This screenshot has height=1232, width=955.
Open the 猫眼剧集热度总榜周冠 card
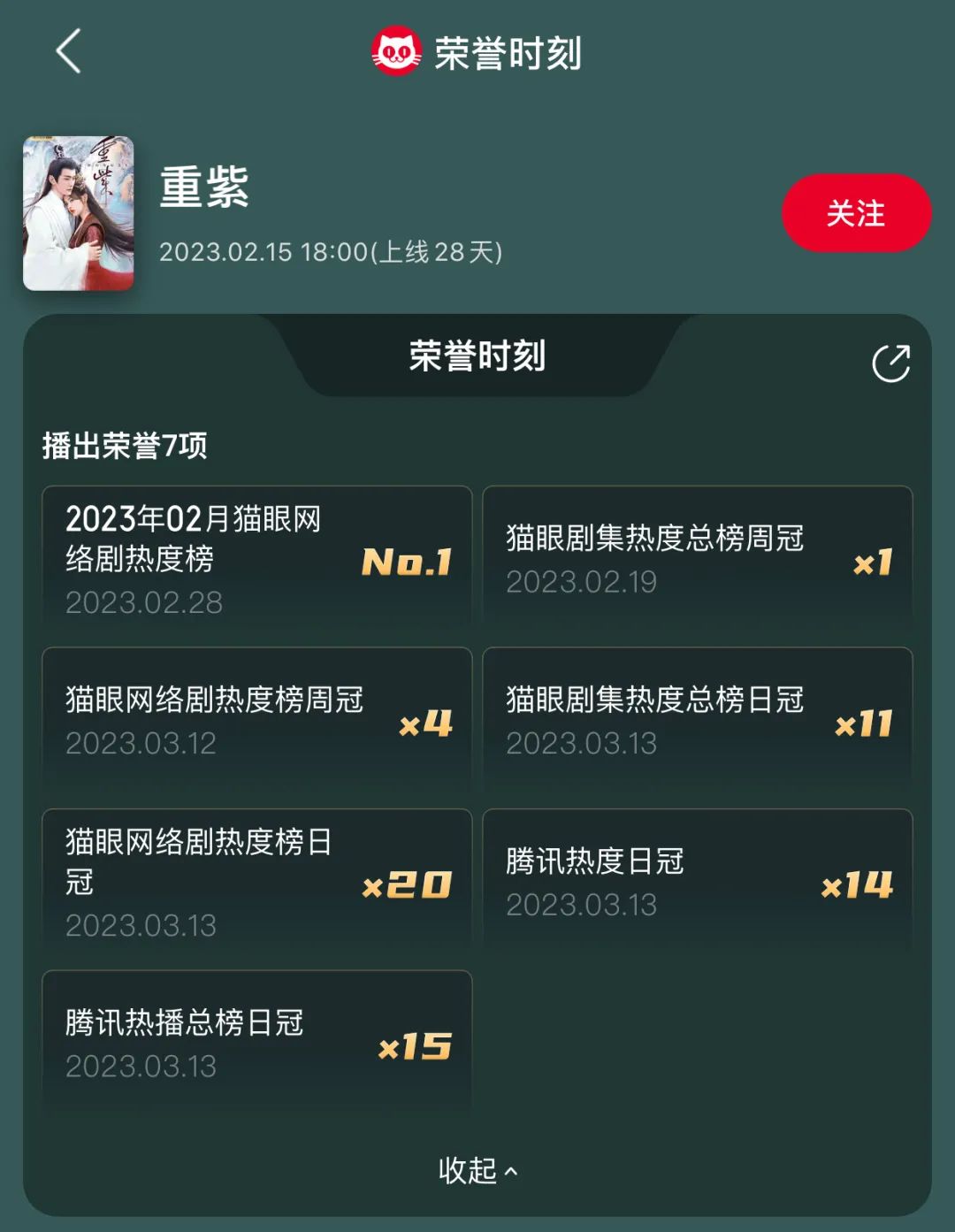click(x=697, y=560)
